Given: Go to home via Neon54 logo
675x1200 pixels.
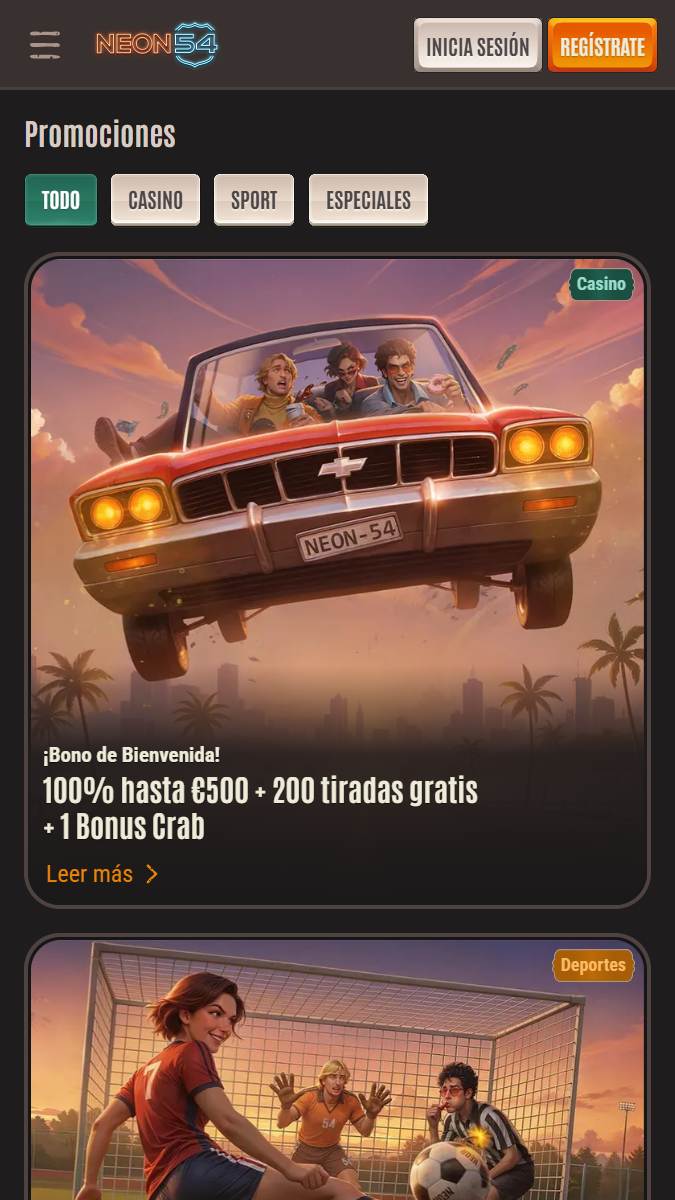Looking at the screenshot, I should 157,45.
